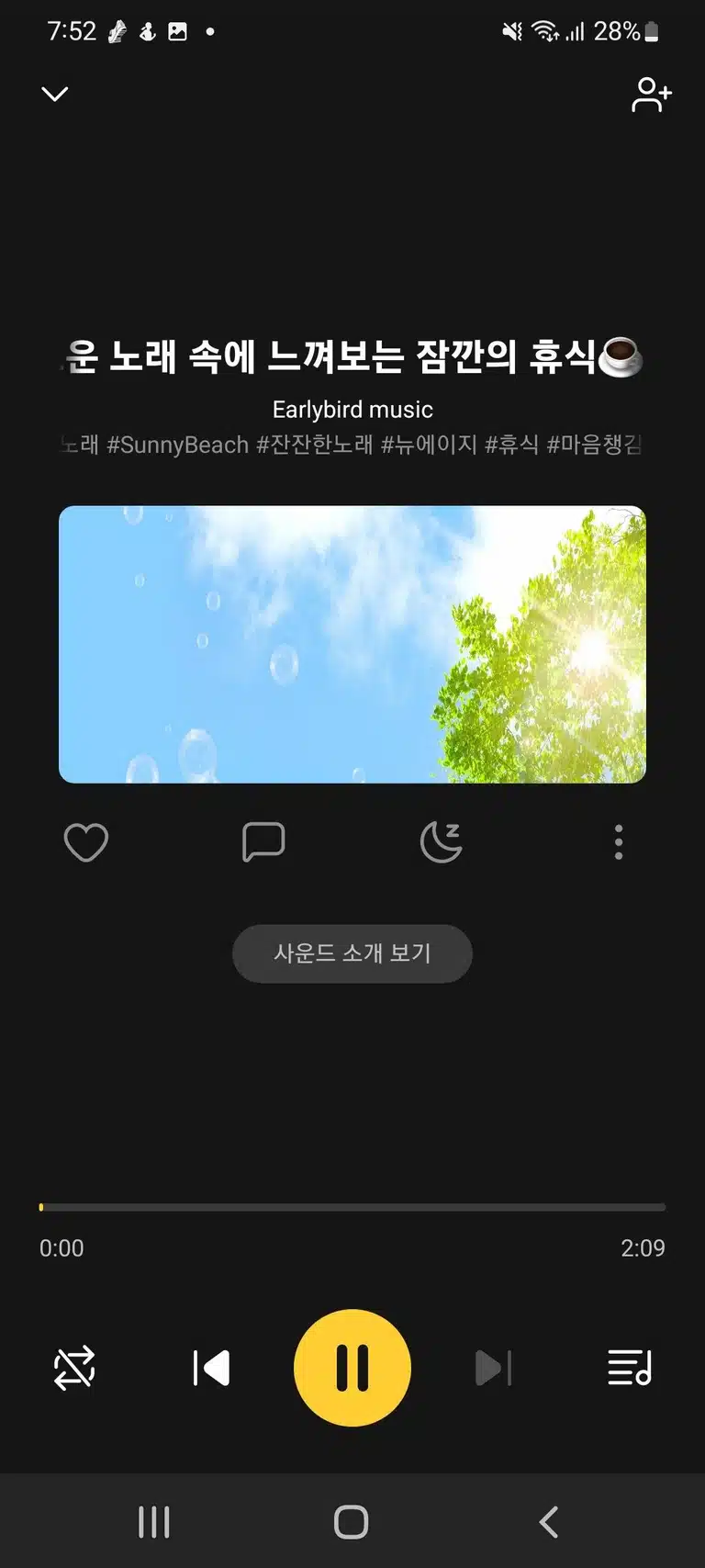Toggle the shuffle repeat mode
This screenshot has width=705, height=1568.
pos(74,1368)
